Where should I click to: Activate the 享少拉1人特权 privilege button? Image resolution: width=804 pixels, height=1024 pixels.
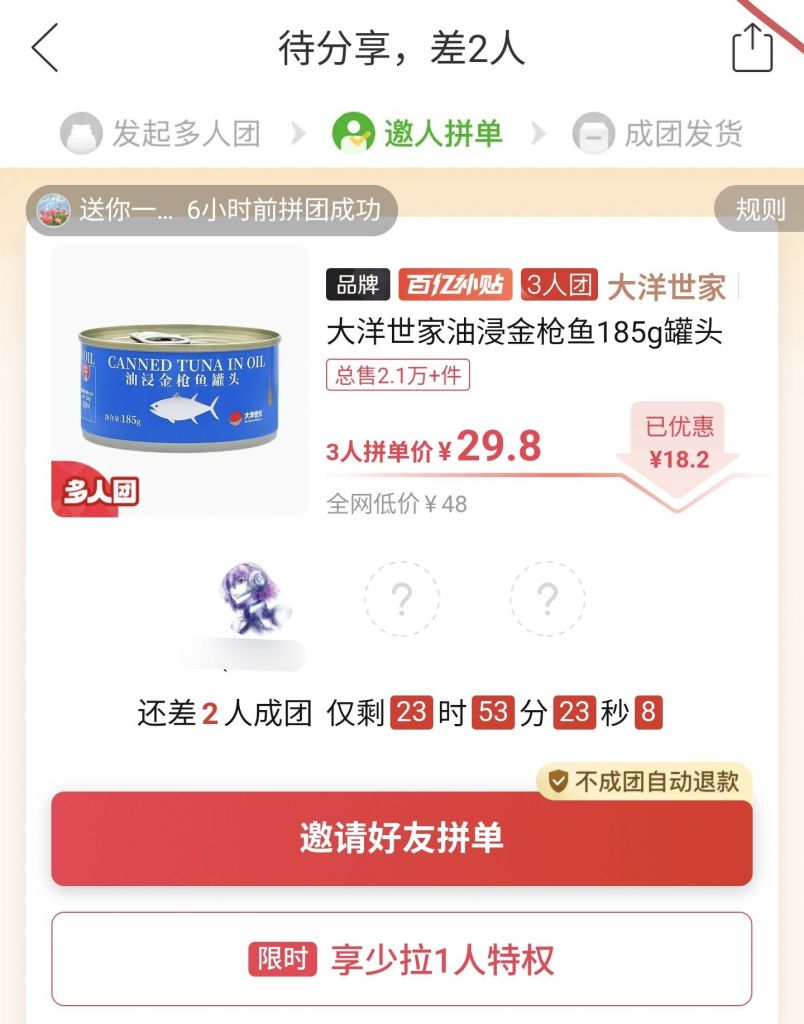tap(402, 957)
